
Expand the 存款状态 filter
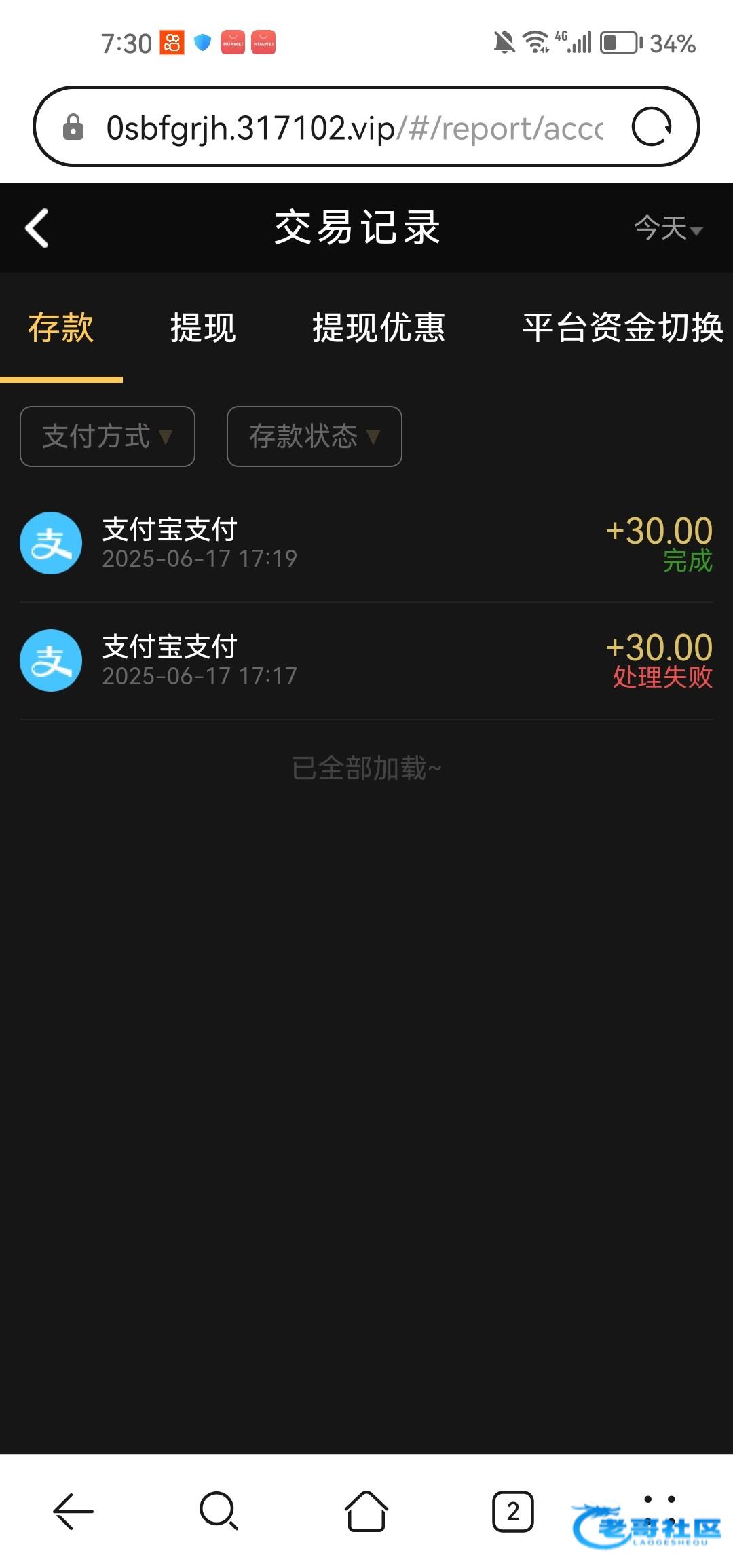pos(314,436)
